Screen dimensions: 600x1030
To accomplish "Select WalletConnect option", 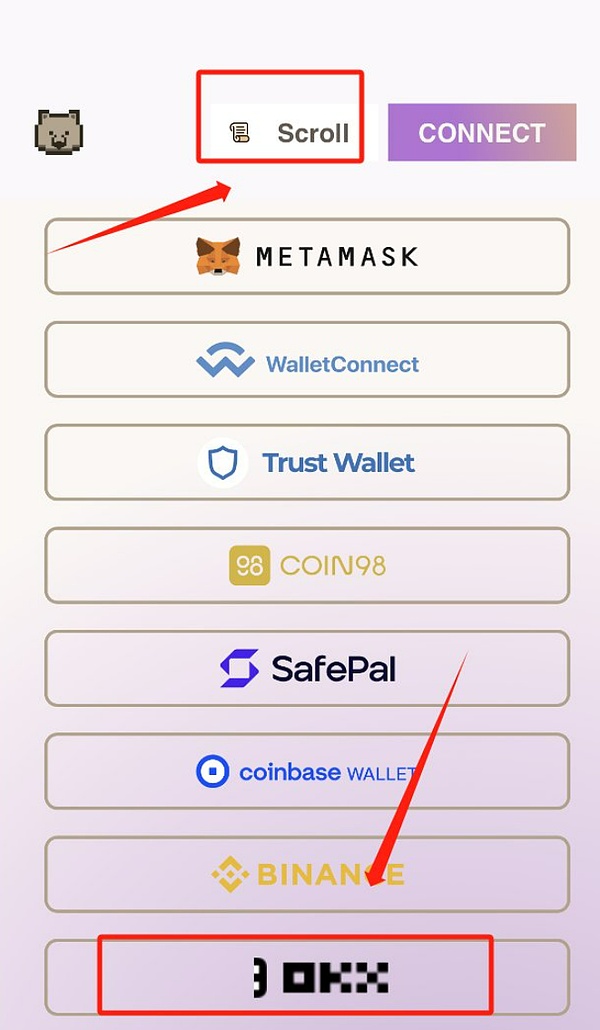I will pyautogui.click(x=307, y=360).
